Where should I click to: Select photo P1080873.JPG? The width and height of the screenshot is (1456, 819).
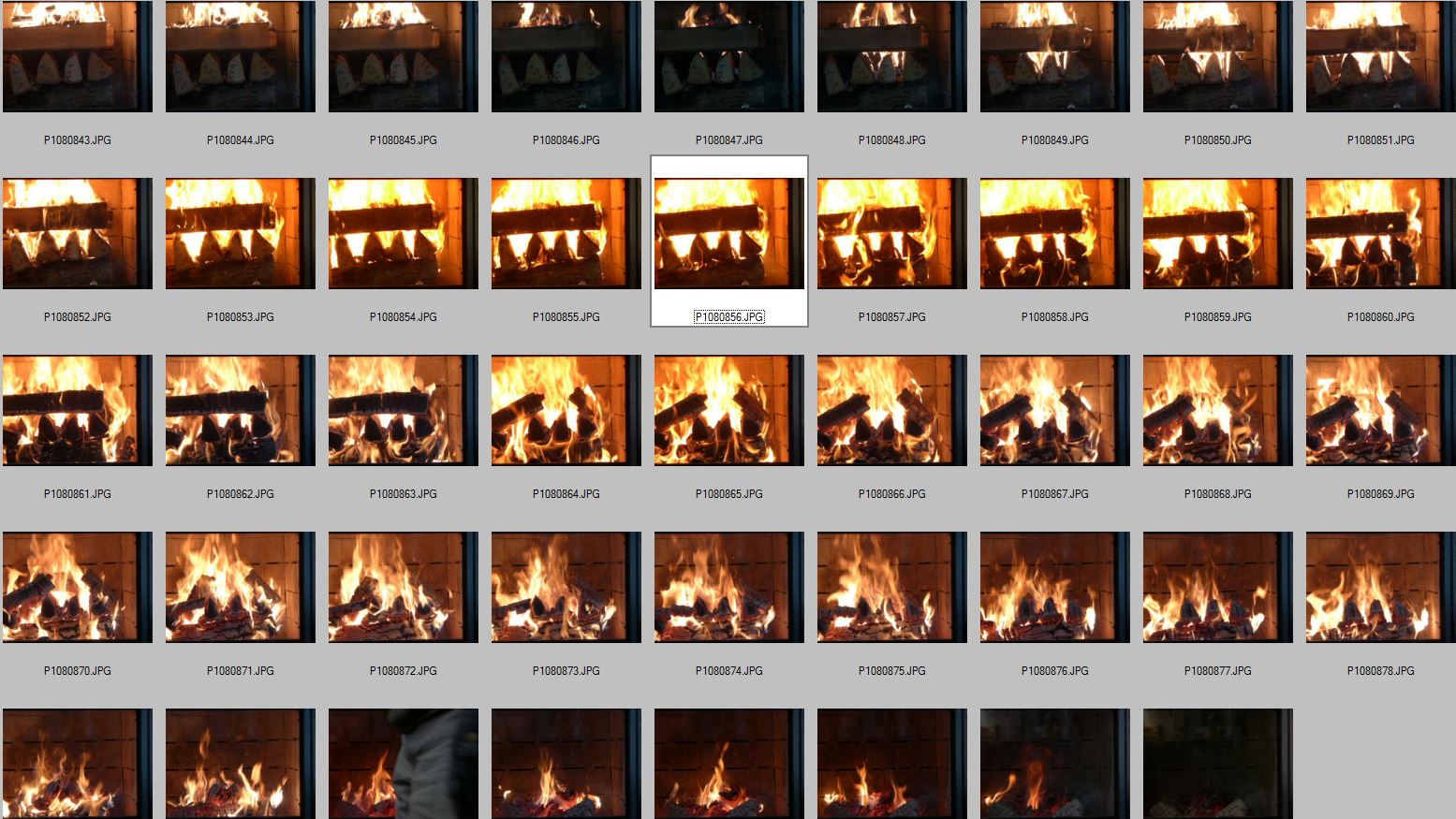566,587
